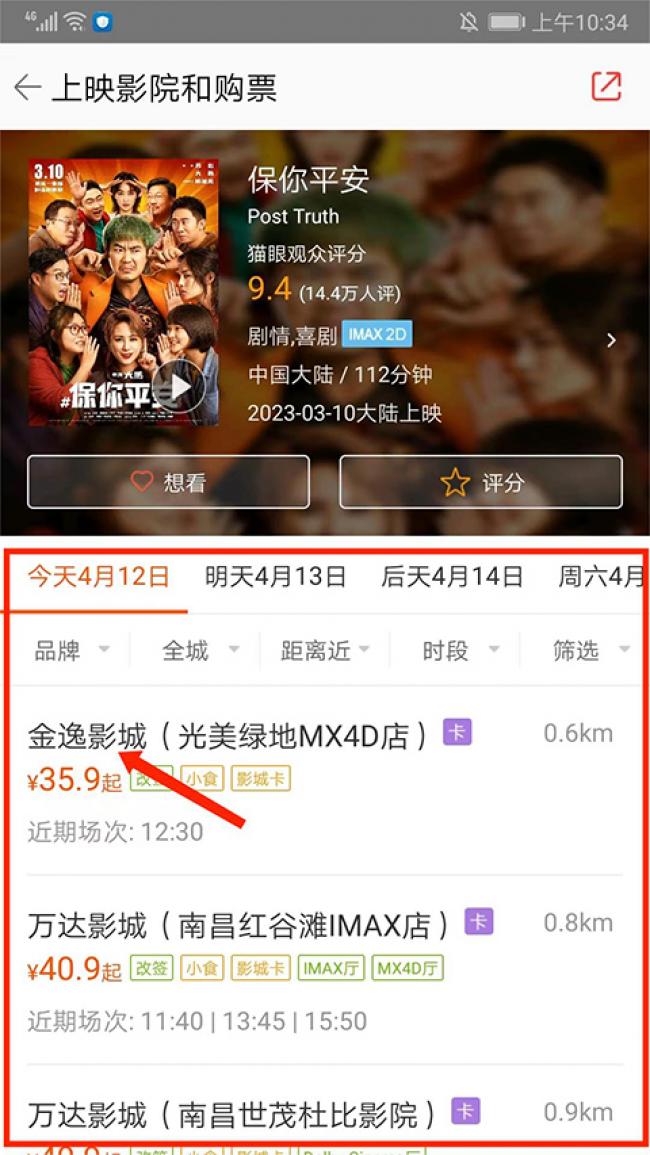Viewport: 650px width, 1155px height.
Task: Open the 距离近 sorting dropdown
Action: pyautogui.click(x=325, y=650)
